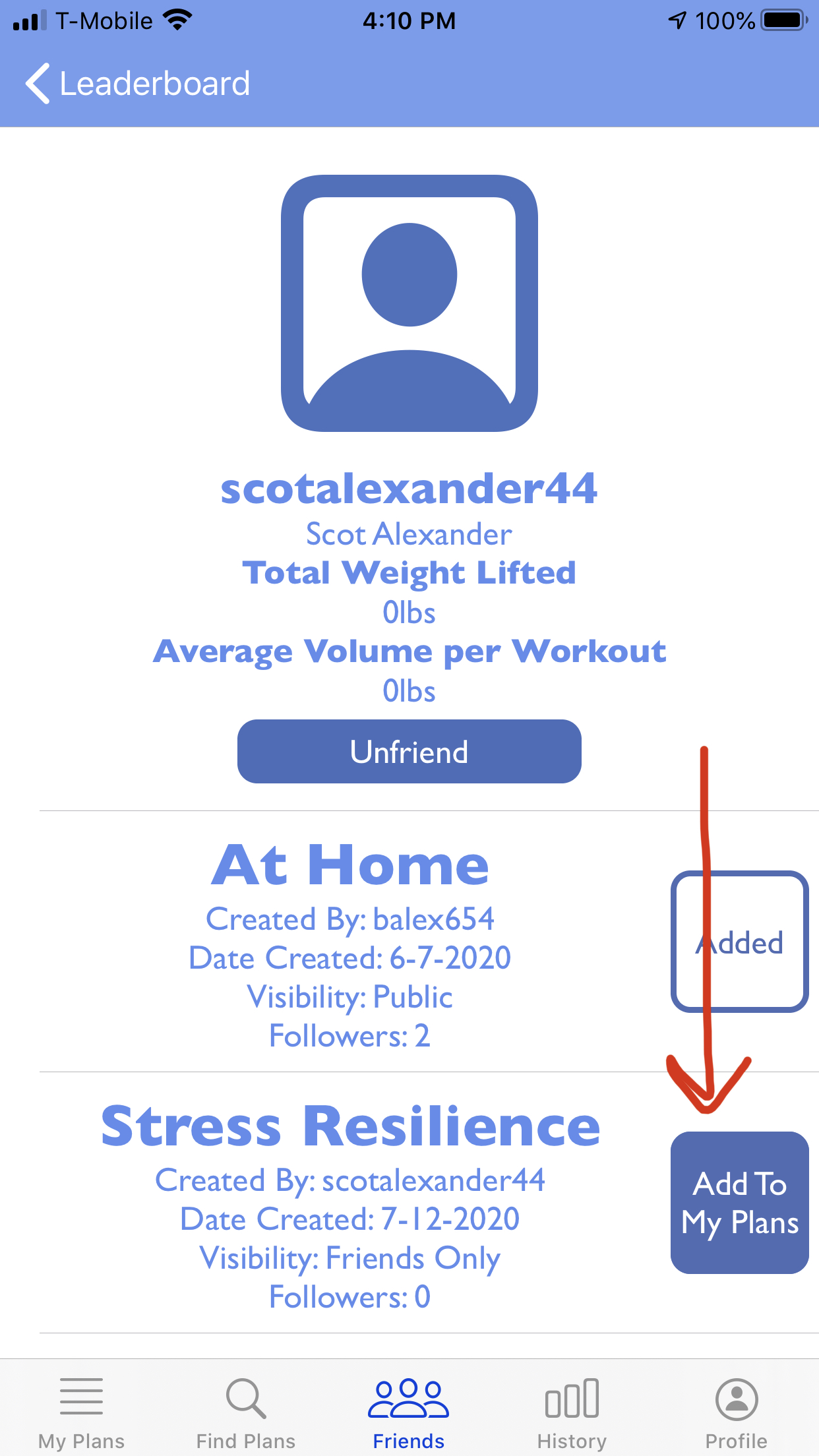Unfriend scotalexander44
This screenshot has height=1456, width=819.
click(x=409, y=752)
